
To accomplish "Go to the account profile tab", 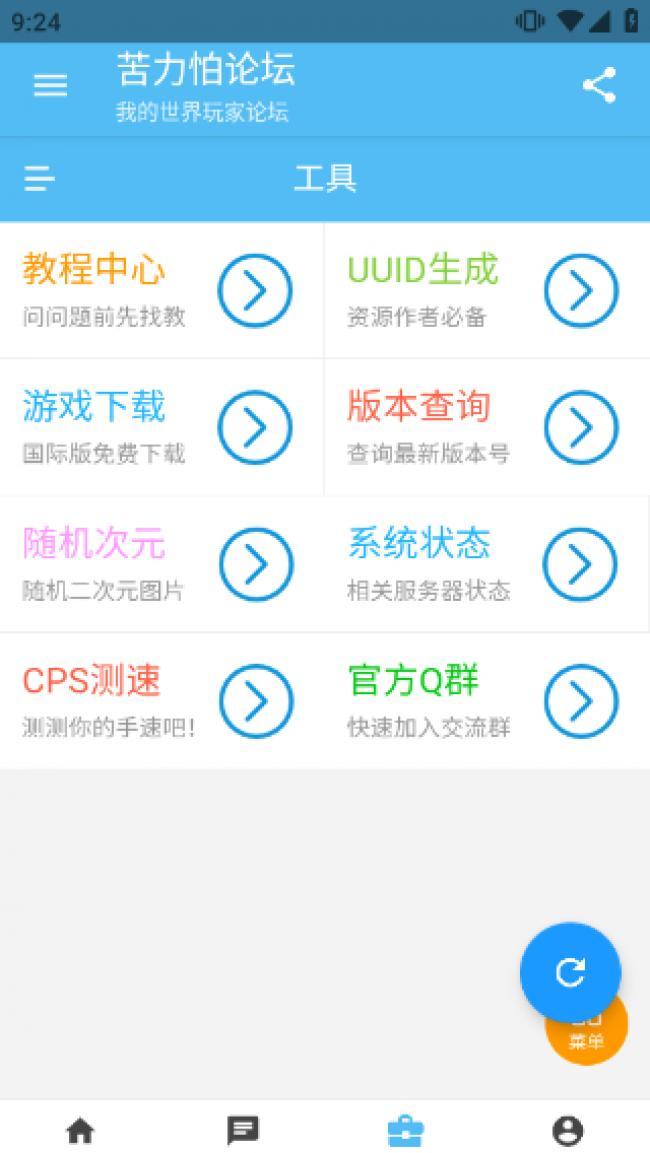I will pos(568,1131).
